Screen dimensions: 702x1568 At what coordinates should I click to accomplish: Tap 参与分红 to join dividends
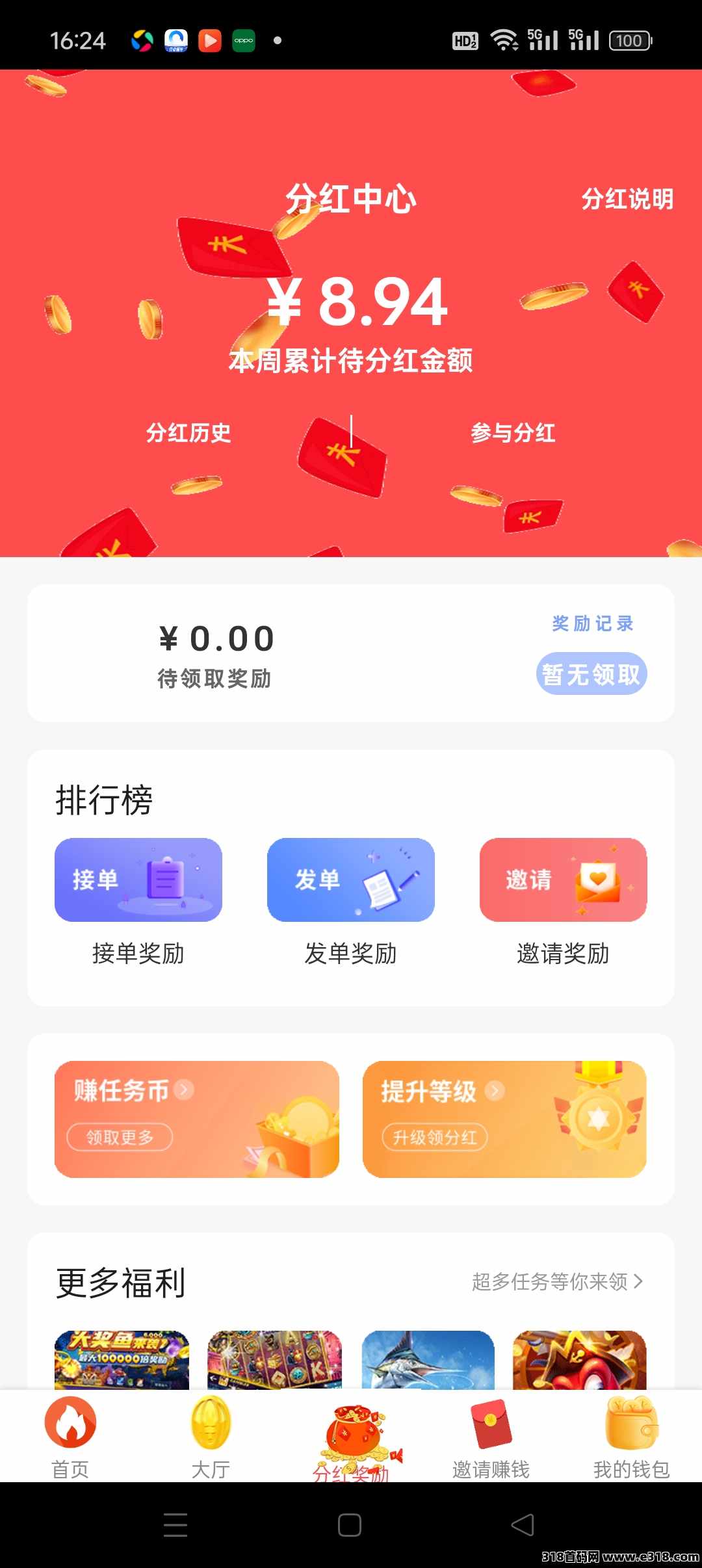point(513,433)
